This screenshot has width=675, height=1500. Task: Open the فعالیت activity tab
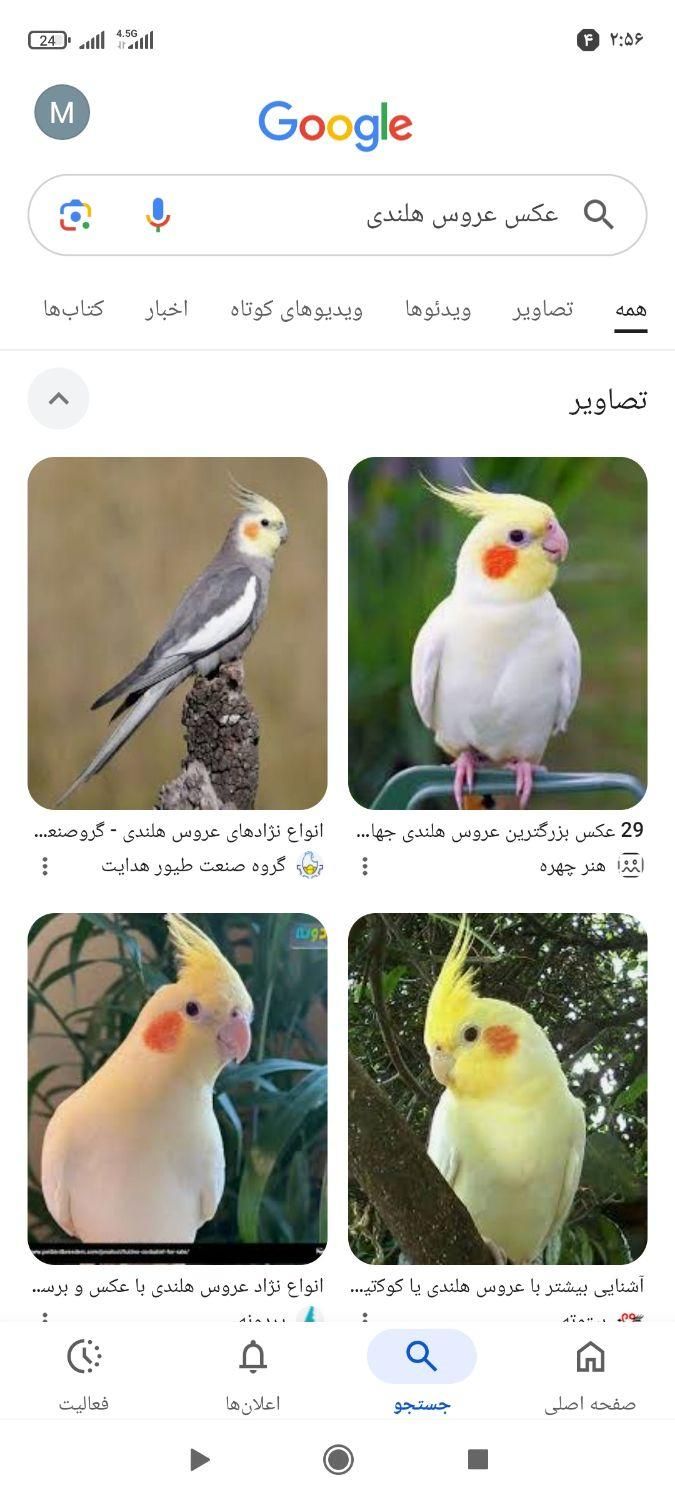tap(84, 1370)
